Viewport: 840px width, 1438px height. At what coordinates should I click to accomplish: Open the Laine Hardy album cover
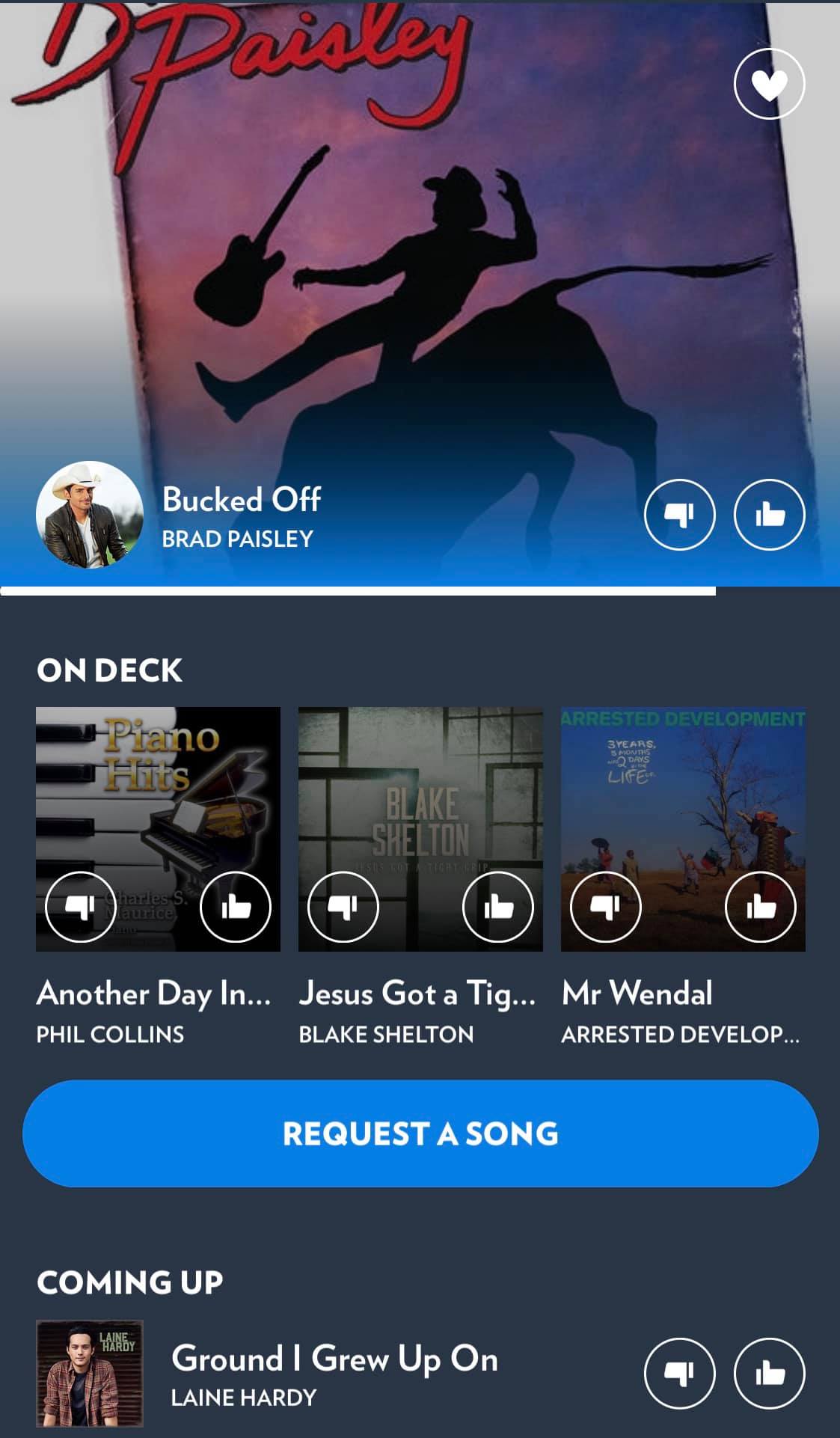pos(90,1373)
